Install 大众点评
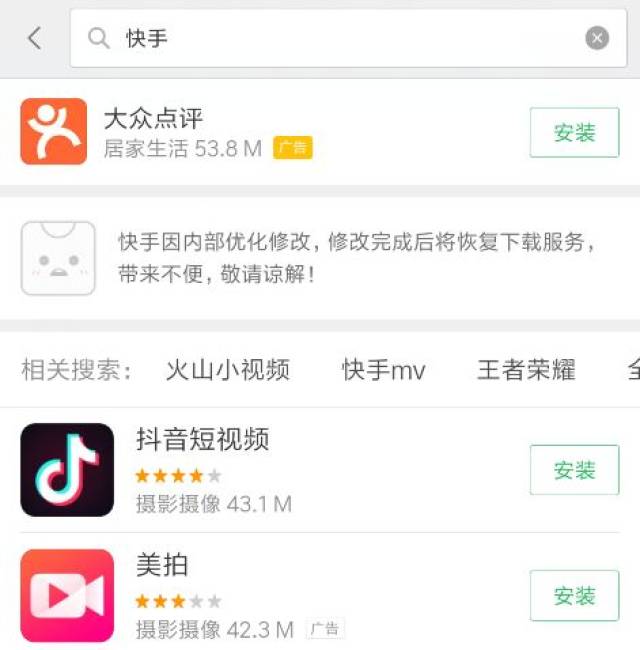Screen dimensions: 640x650 coord(574,133)
